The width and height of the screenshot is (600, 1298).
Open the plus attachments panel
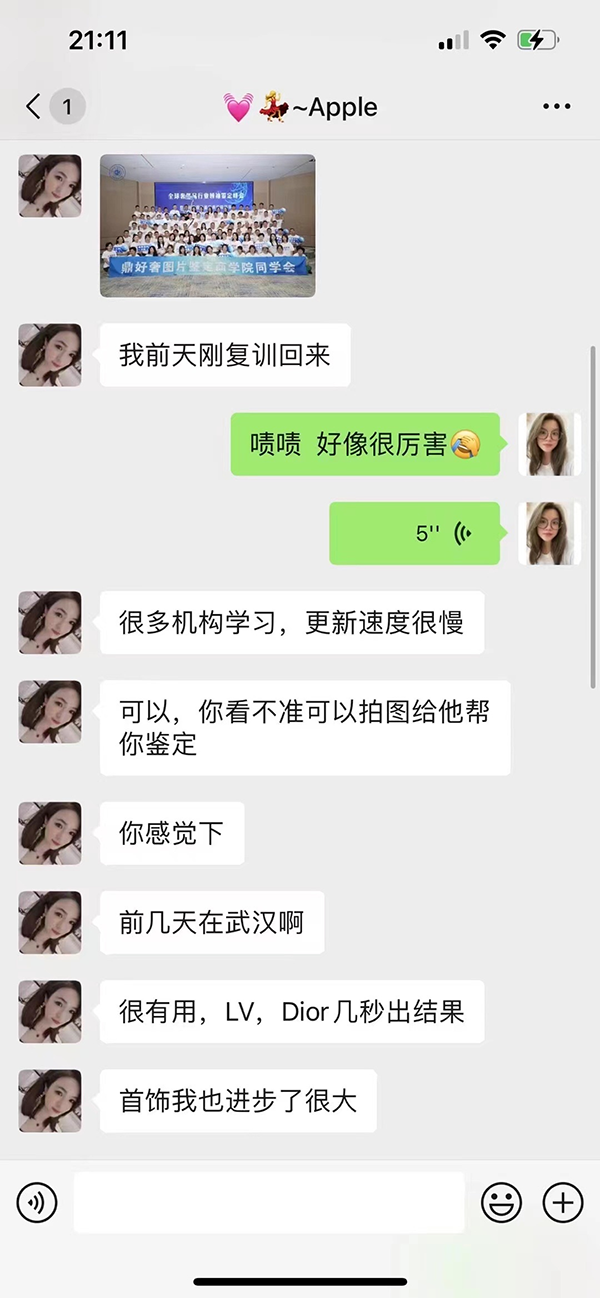click(562, 1202)
